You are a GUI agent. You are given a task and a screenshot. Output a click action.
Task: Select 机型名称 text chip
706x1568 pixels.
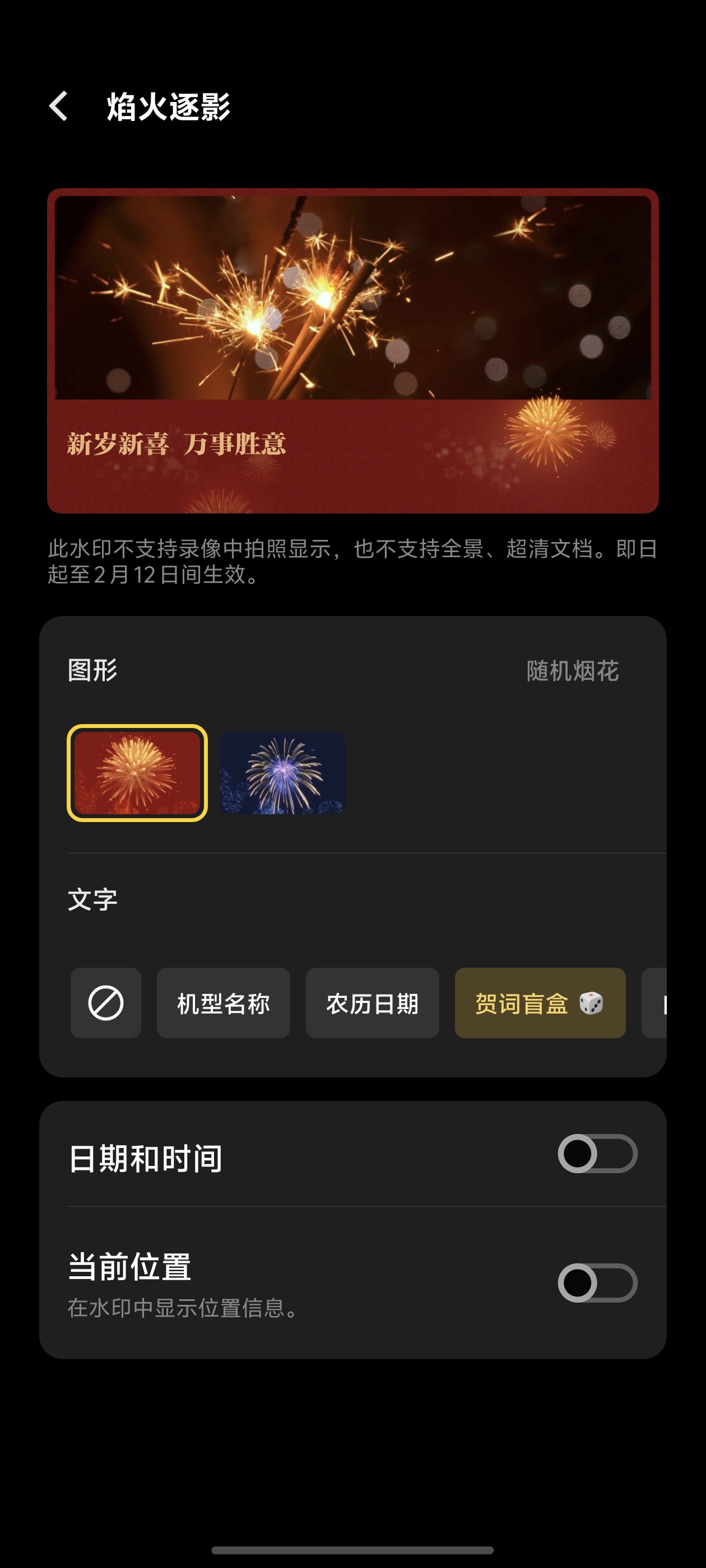point(223,1002)
